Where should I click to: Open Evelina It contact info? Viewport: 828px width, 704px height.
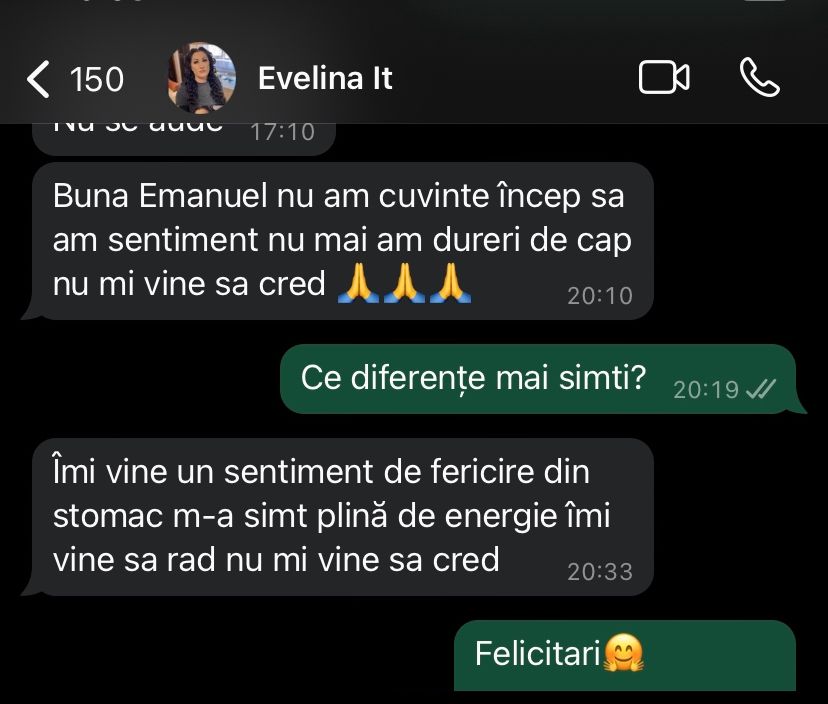coord(325,78)
